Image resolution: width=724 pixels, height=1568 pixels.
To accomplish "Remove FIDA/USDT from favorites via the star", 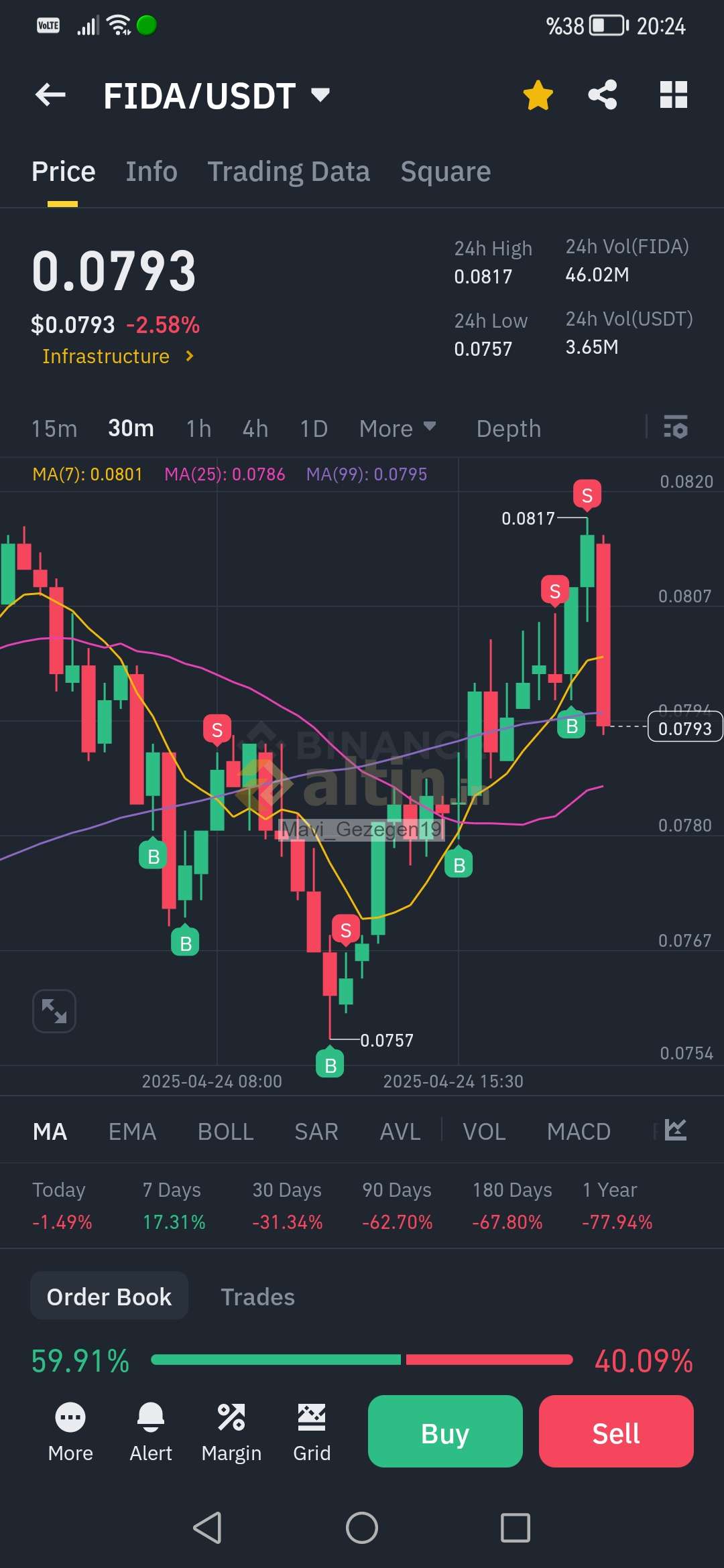I will click(538, 95).
